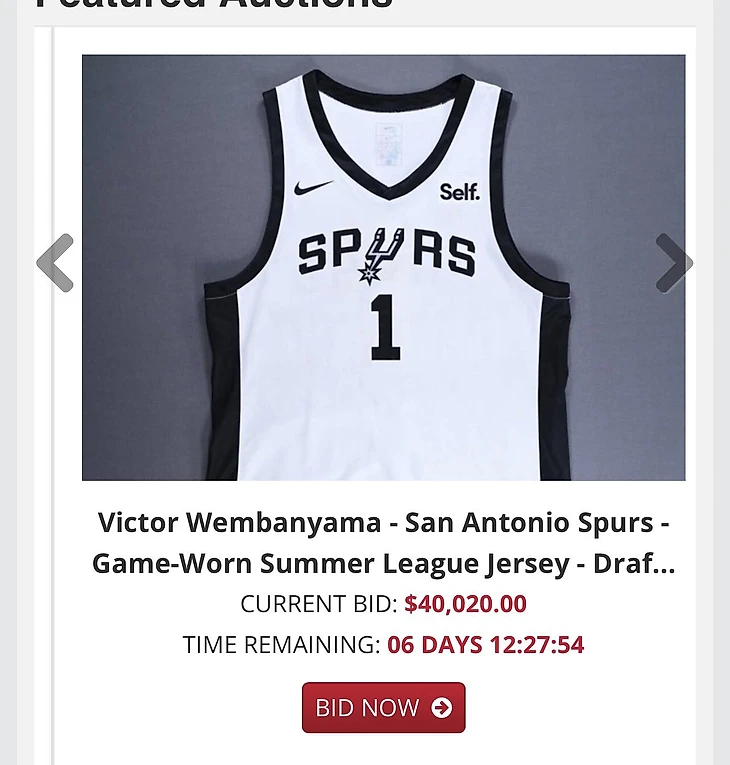Open the Victor Wembanyama jersey listing title
The image size is (730, 765).
(383, 543)
